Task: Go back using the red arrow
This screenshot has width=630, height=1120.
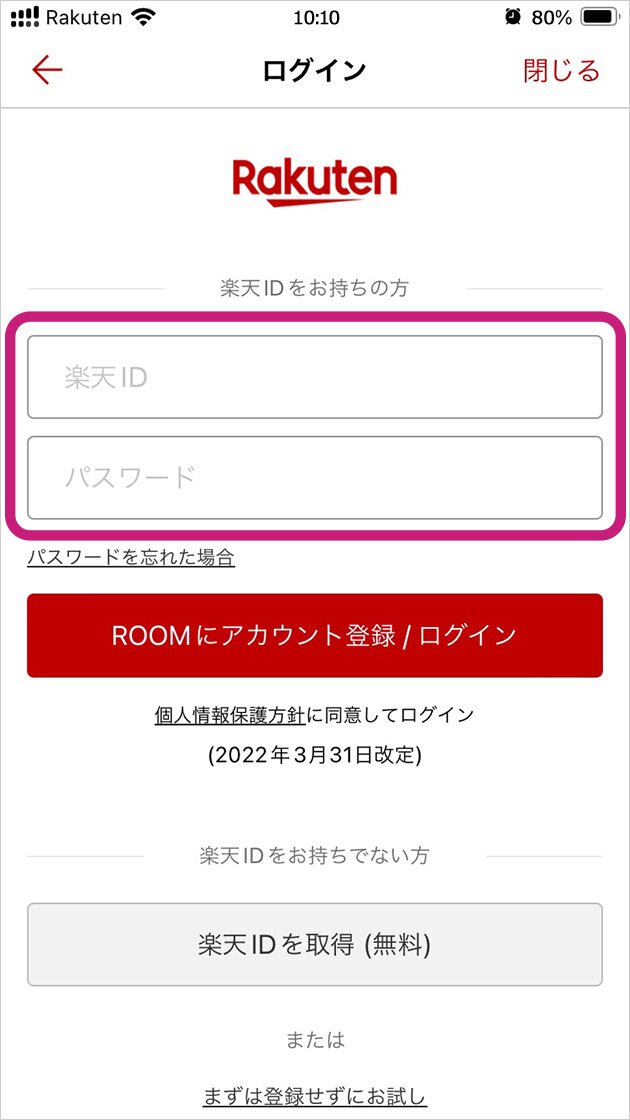Action: click(x=47, y=70)
